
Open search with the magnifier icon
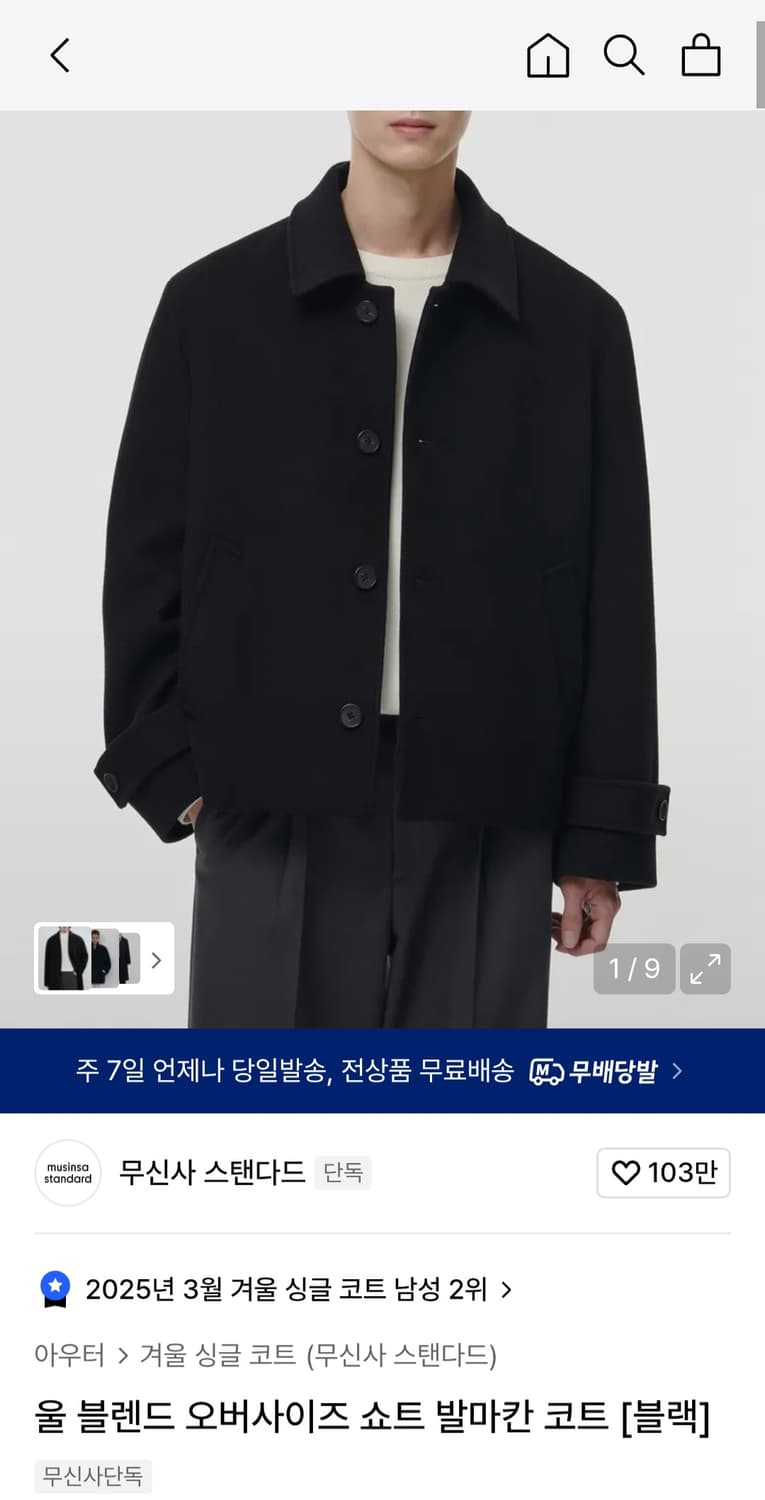point(624,55)
